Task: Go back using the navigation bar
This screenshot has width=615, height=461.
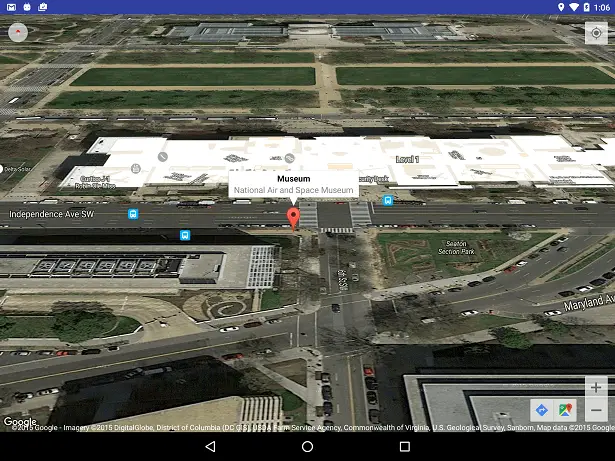Action: pyautogui.click(x=210, y=446)
